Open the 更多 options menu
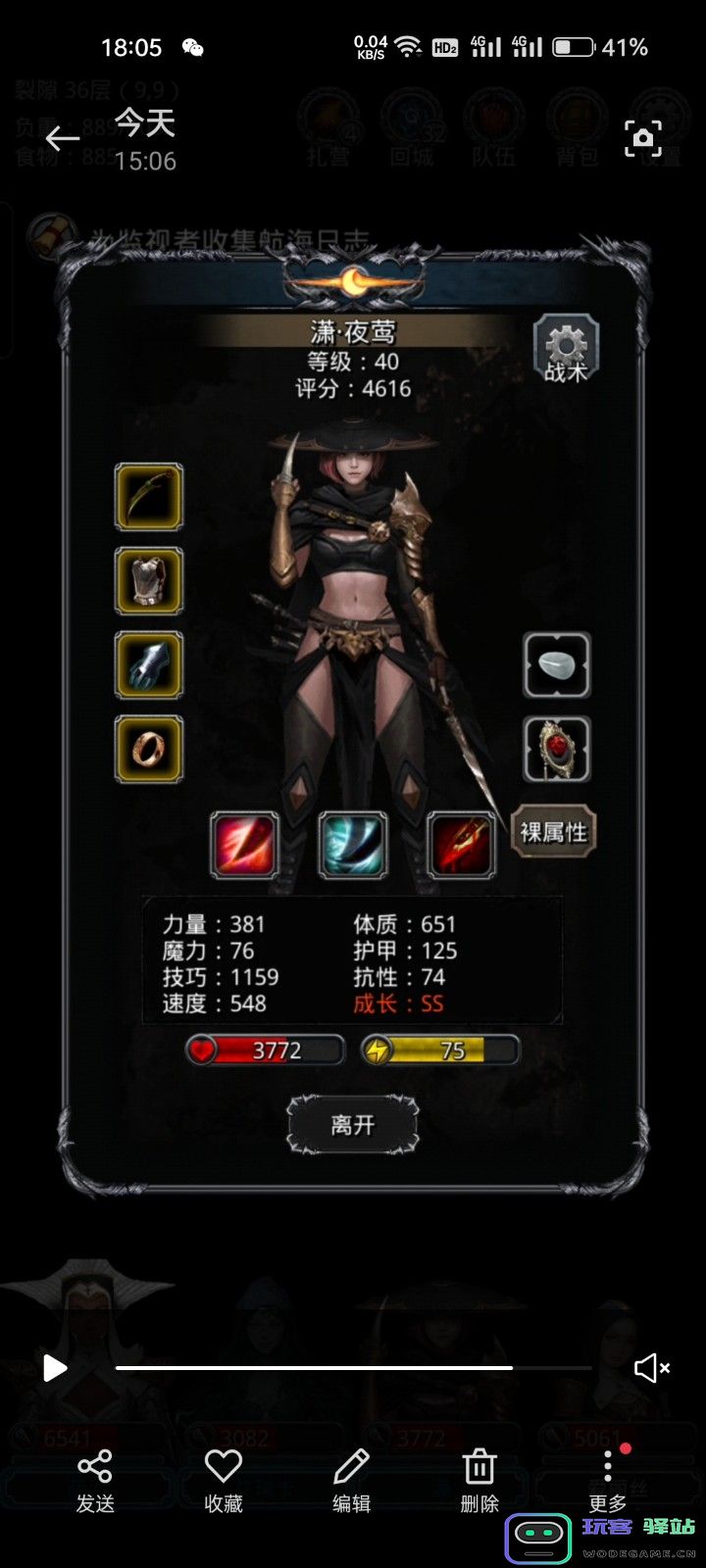Viewport: 706px width, 1568px height. [608, 1480]
